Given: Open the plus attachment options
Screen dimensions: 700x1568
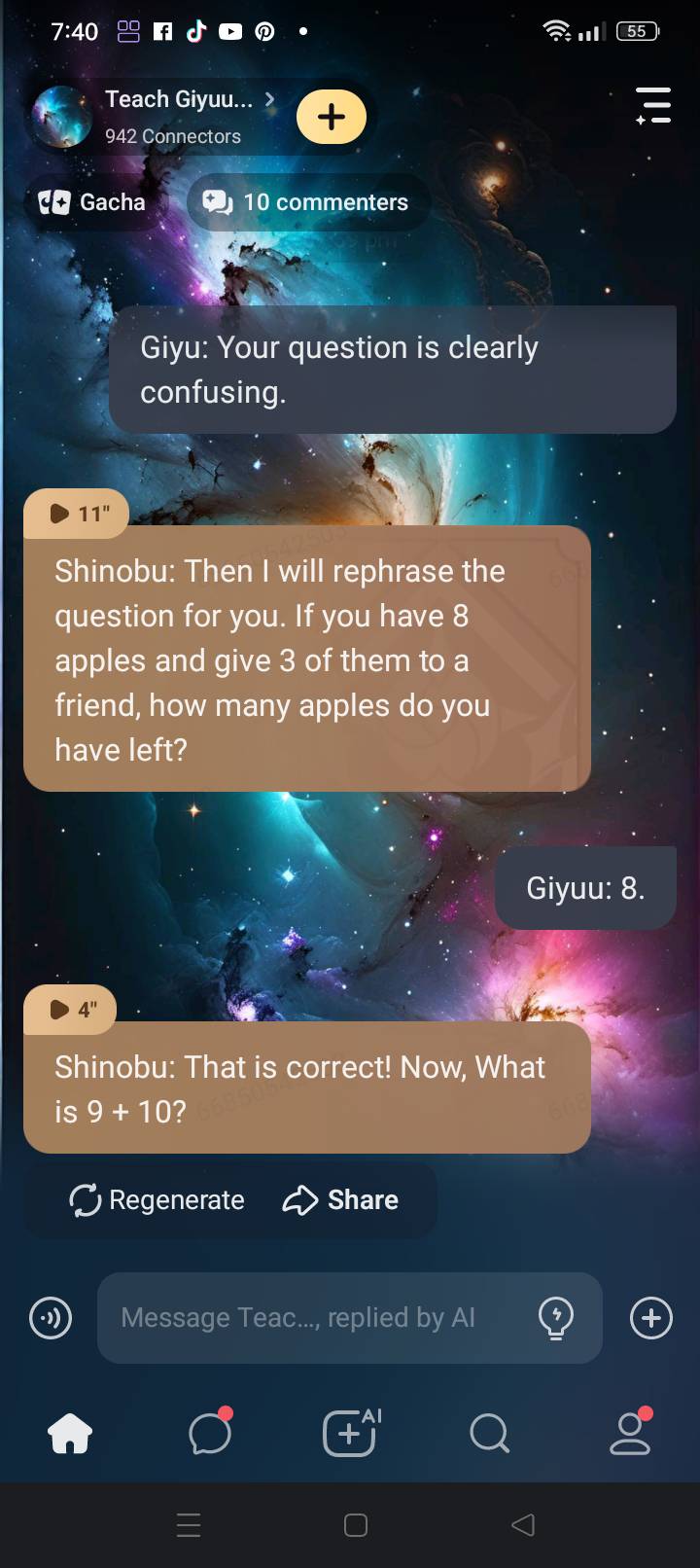Looking at the screenshot, I should [x=650, y=1319].
